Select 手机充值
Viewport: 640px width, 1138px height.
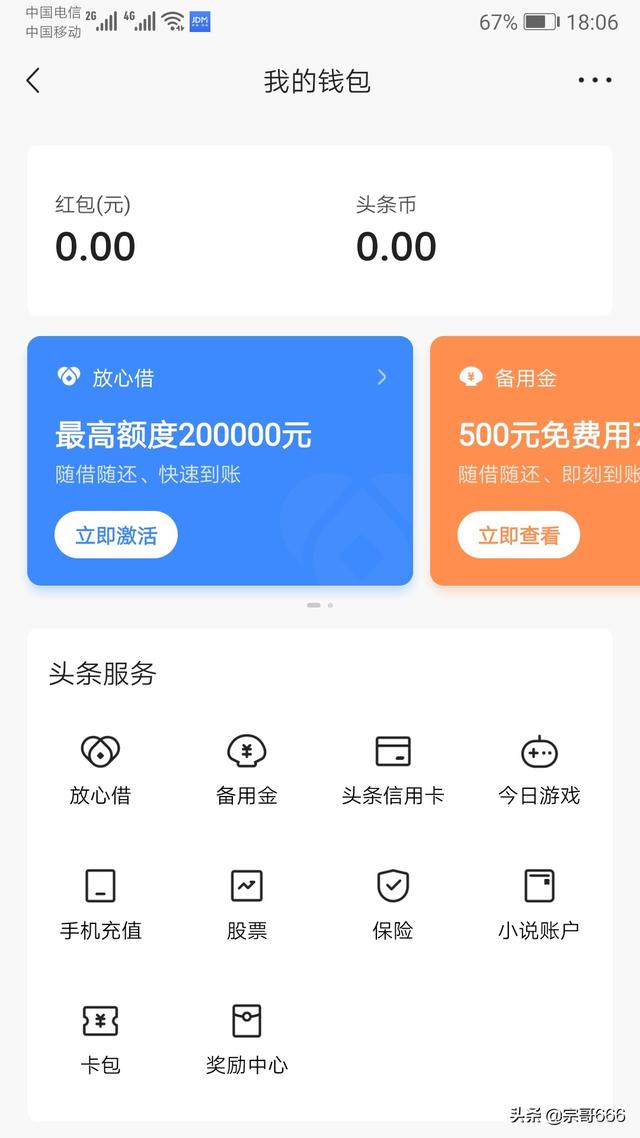(x=100, y=903)
